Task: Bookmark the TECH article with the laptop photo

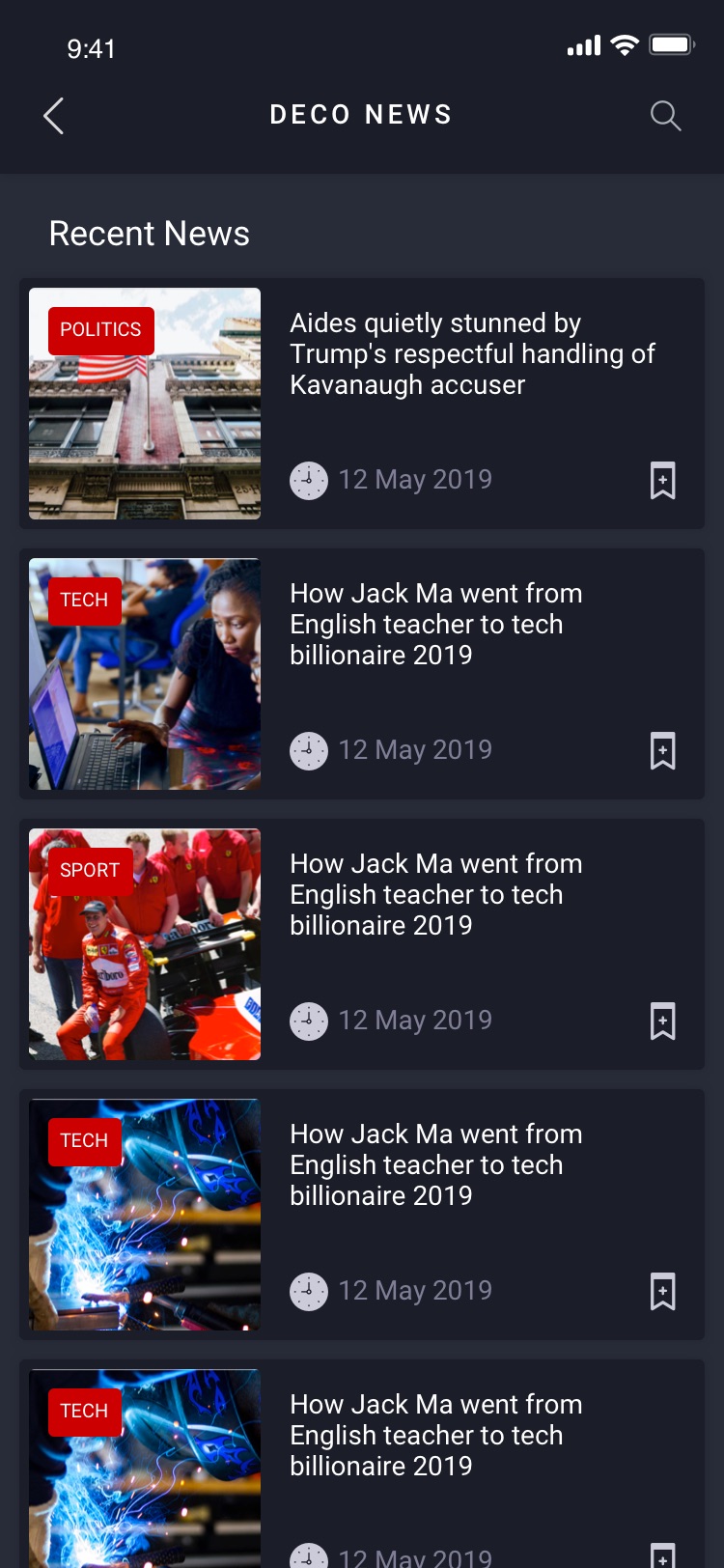Action: click(662, 750)
